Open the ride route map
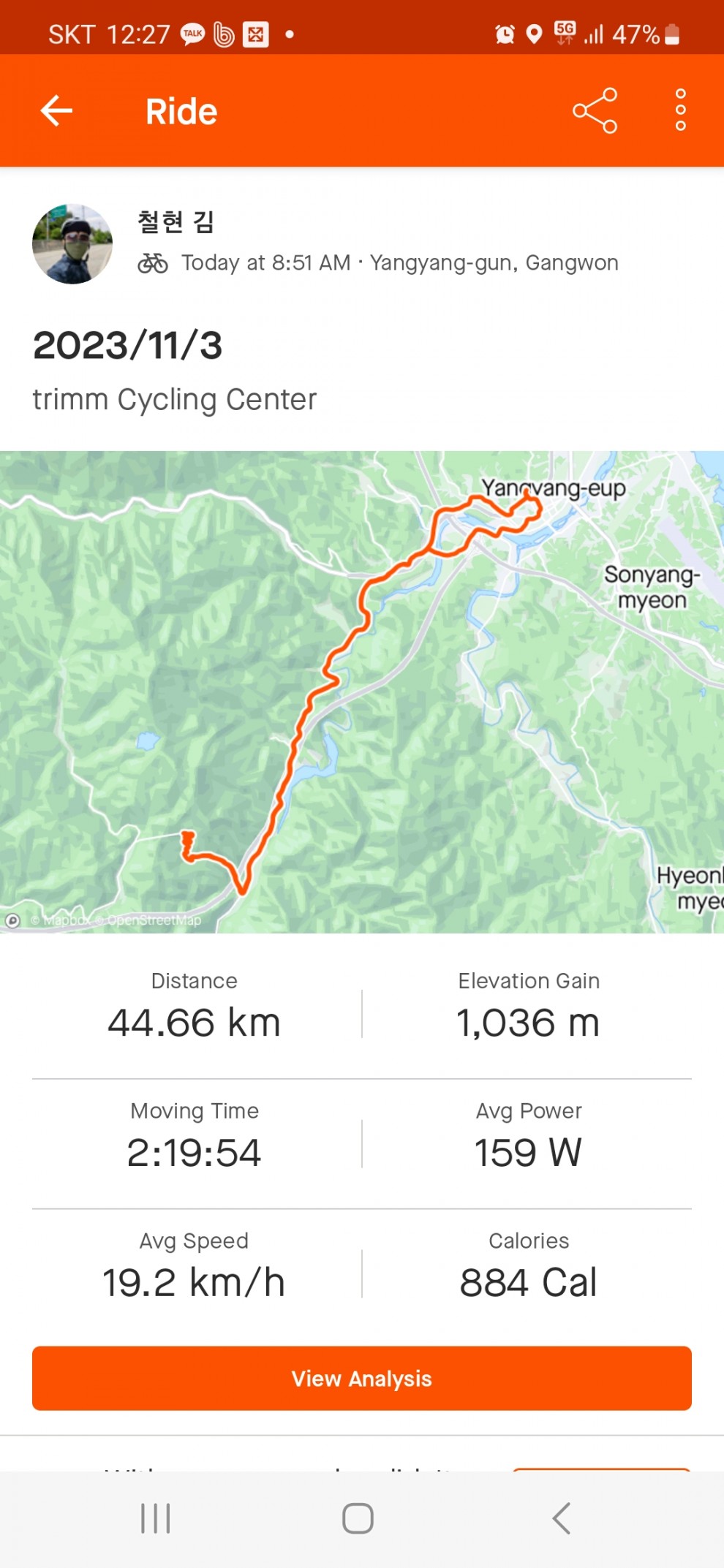The width and height of the screenshot is (724, 1568). tap(362, 691)
